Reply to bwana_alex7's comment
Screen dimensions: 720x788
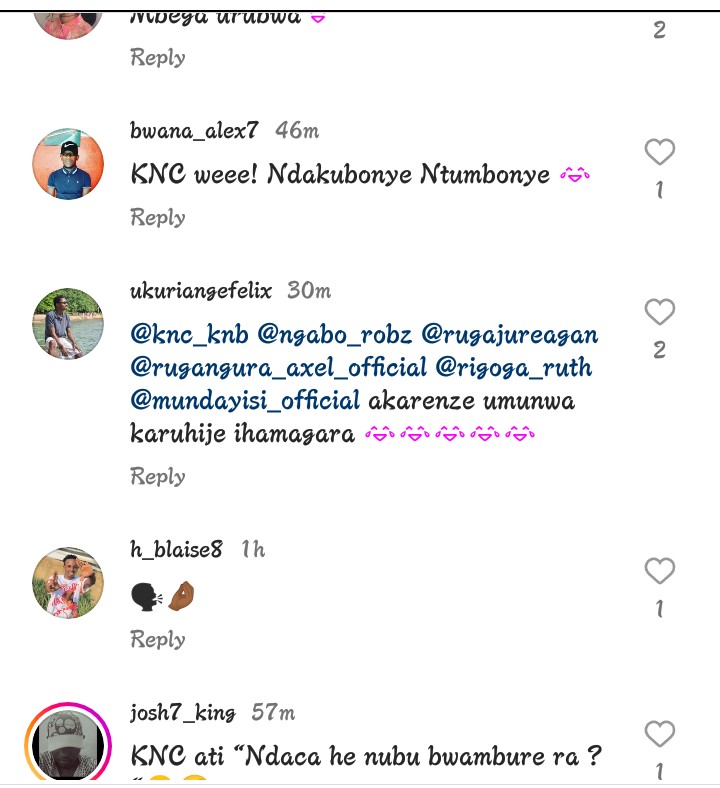tap(157, 217)
